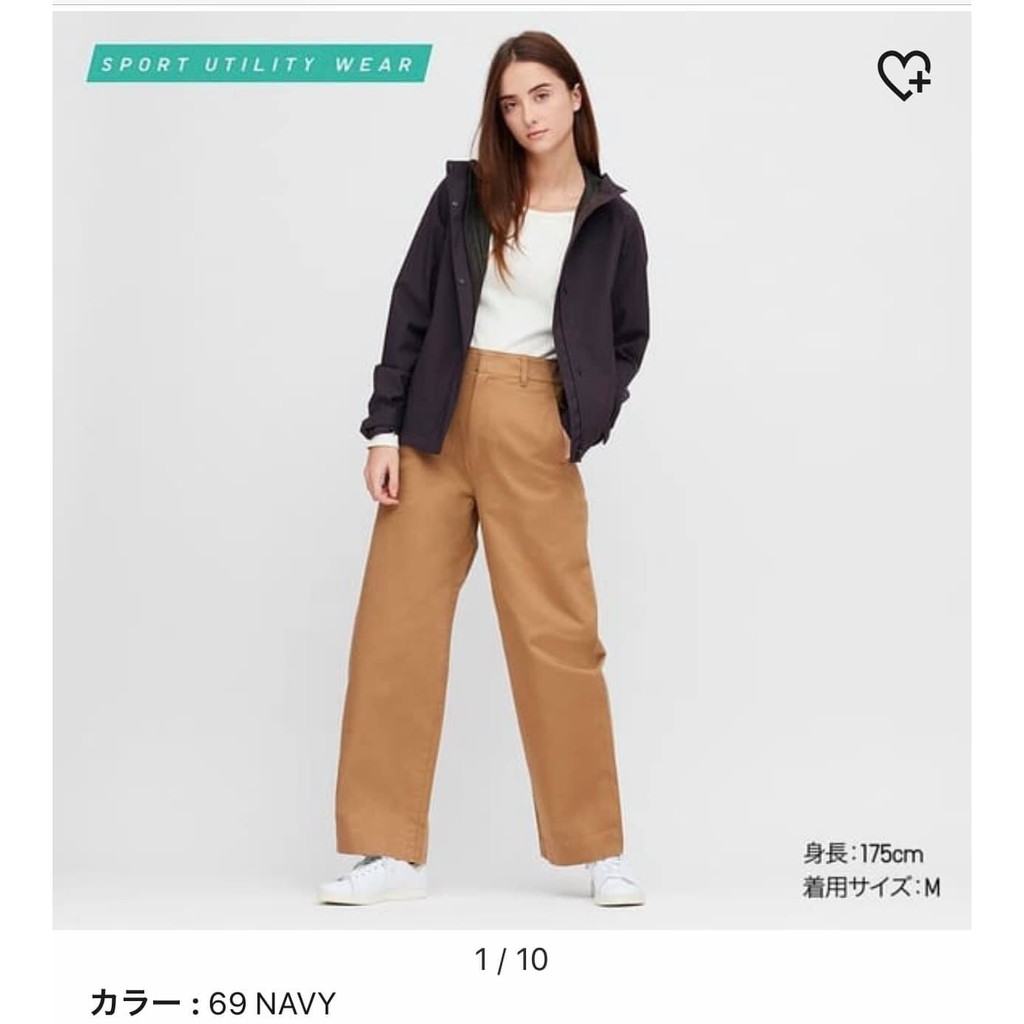Add this jacket to the wishlist
The width and height of the screenshot is (1024, 1024).
point(903,75)
